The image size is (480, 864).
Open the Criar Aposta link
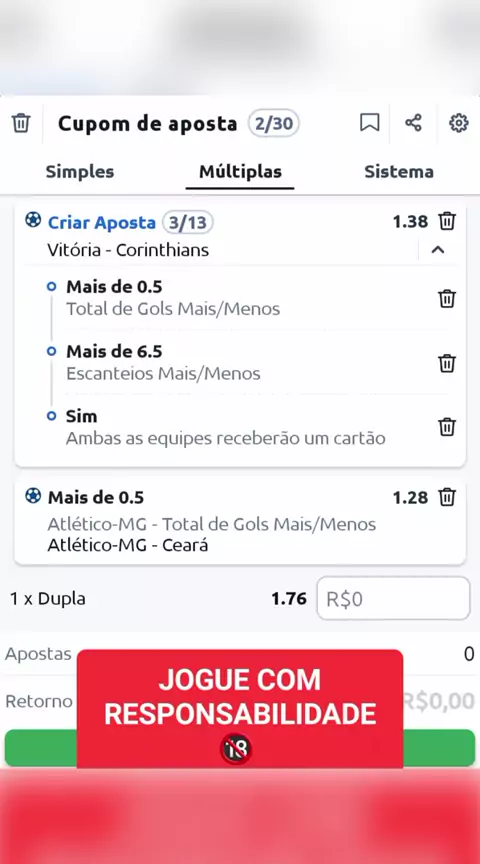coord(102,223)
